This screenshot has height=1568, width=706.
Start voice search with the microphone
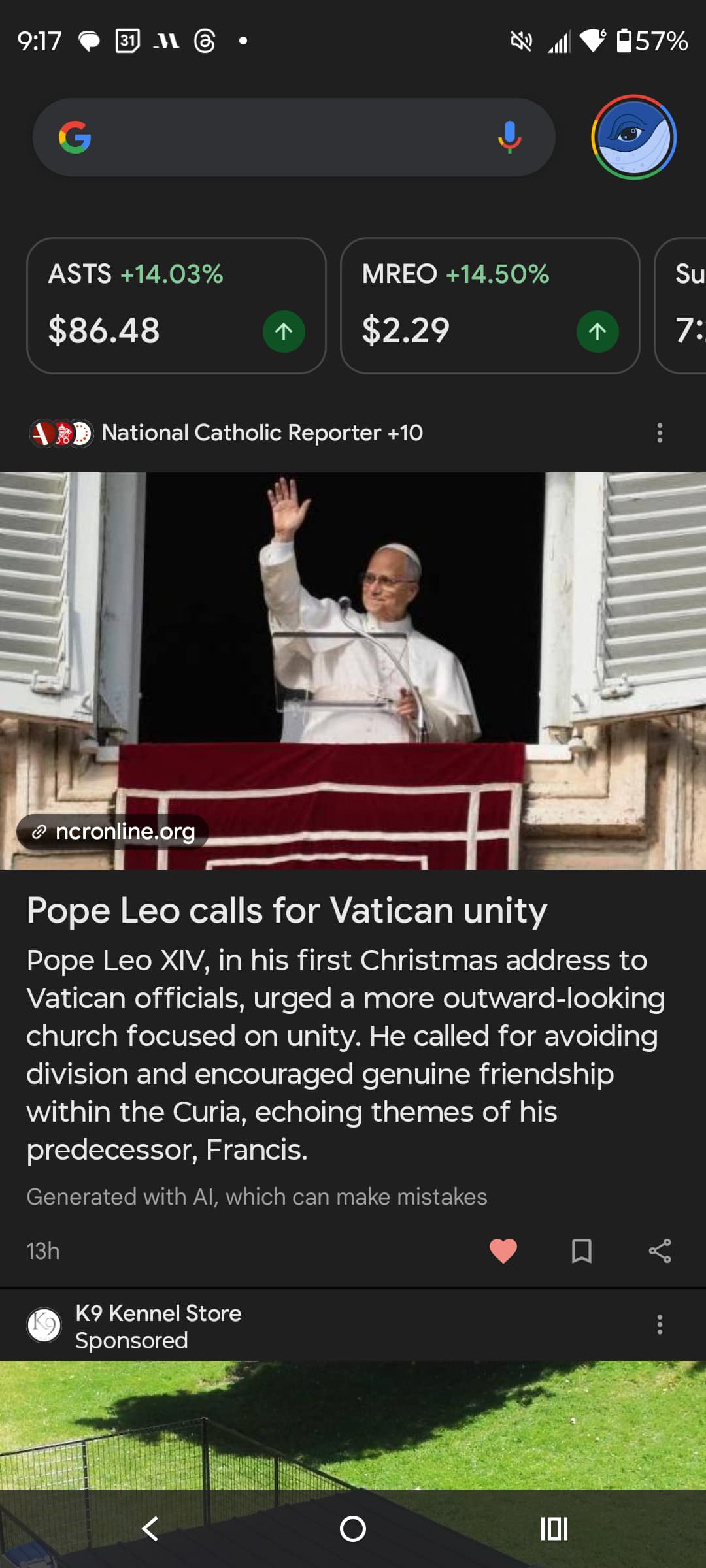point(509,137)
